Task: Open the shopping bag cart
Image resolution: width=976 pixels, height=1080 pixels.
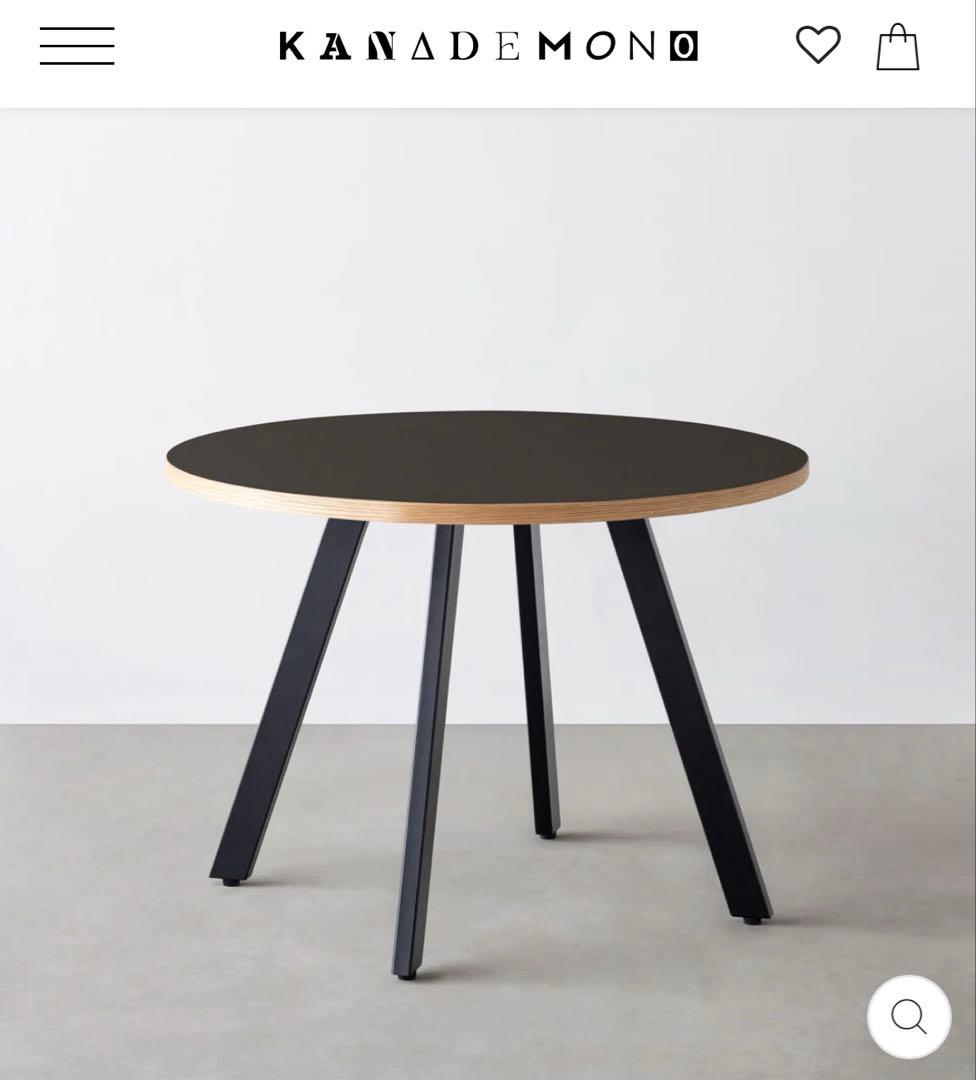Action: (897, 47)
